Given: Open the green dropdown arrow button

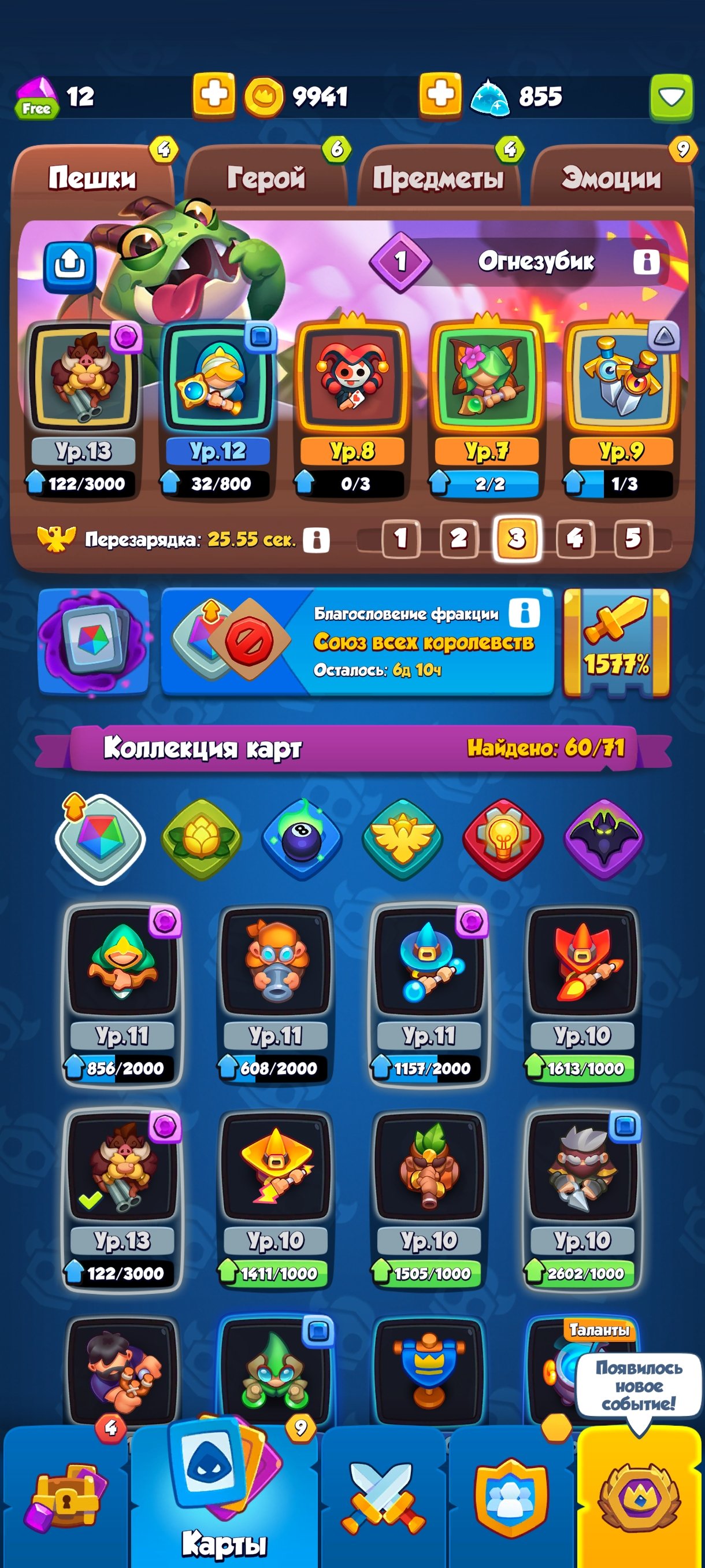Looking at the screenshot, I should [671, 96].
